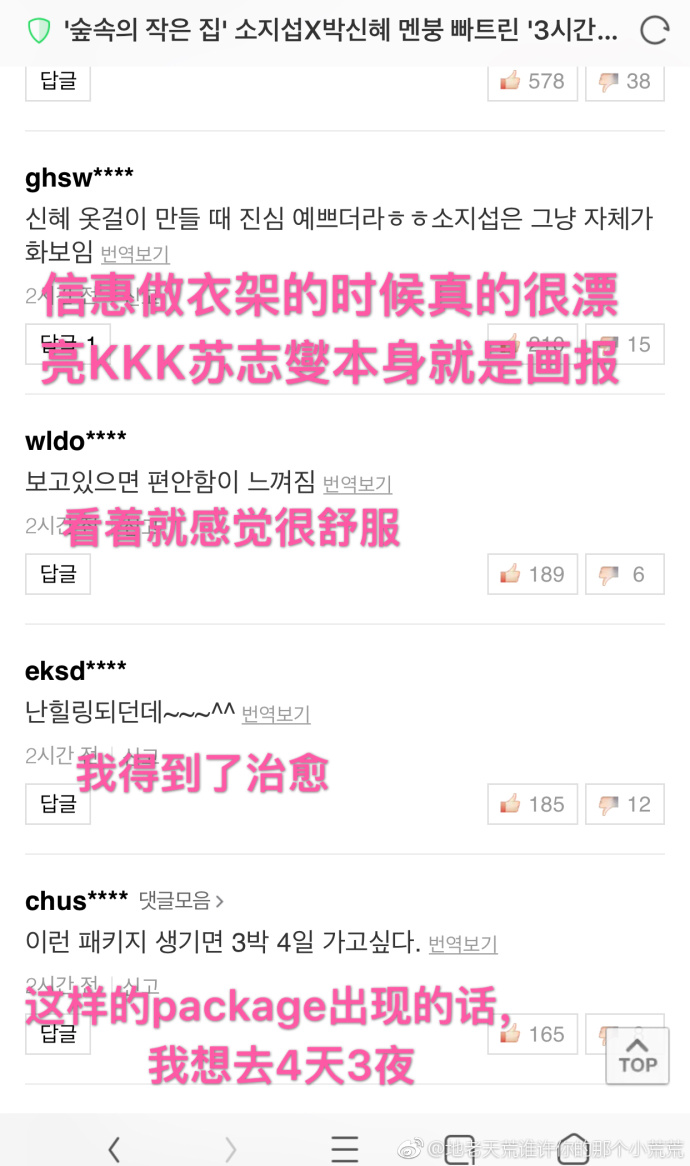Open the browser menu with three lines
This screenshot has width=690, height=1166.
(x=345, y=1149)
